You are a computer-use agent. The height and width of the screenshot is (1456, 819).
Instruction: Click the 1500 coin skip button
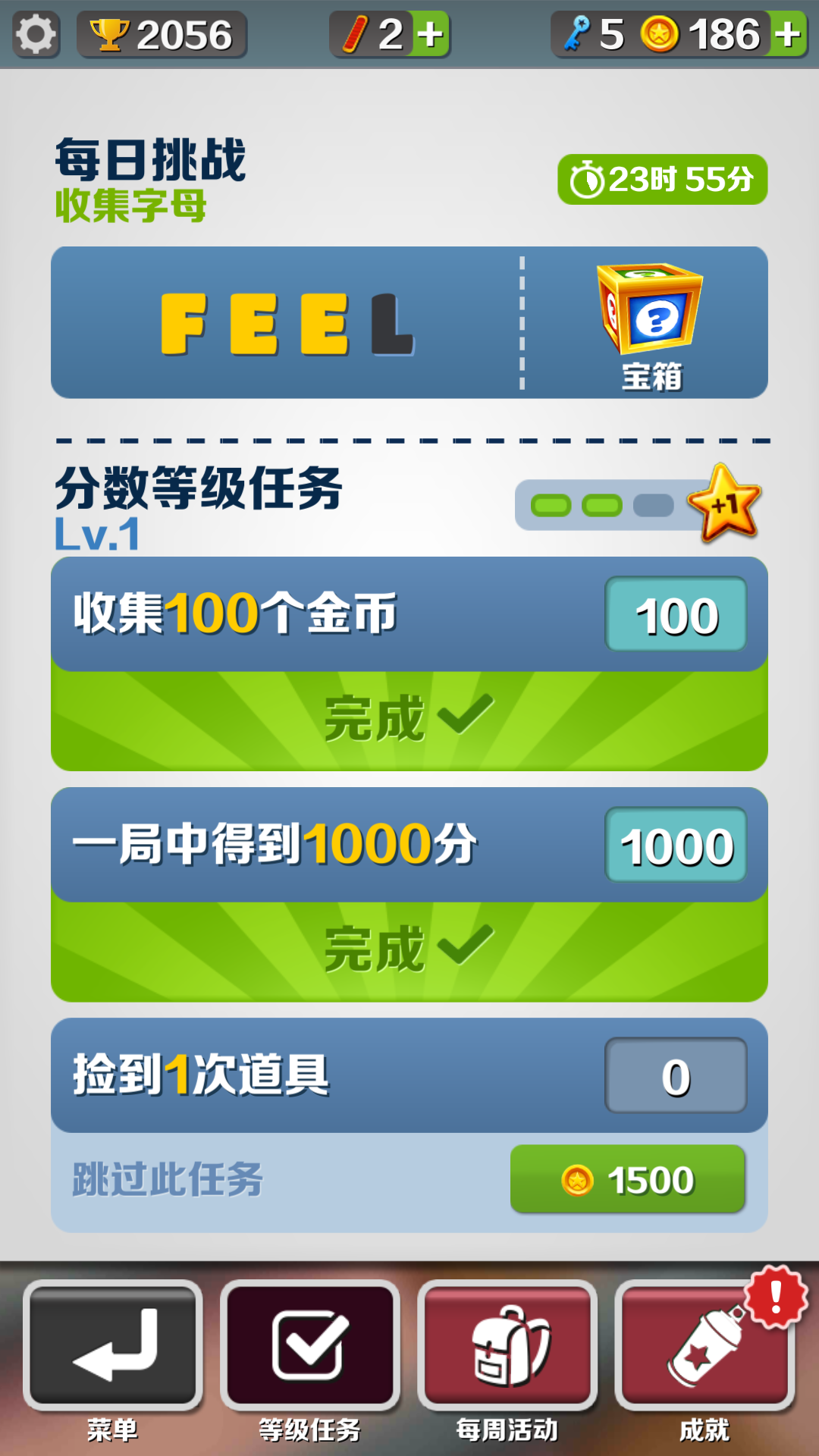627,1178
